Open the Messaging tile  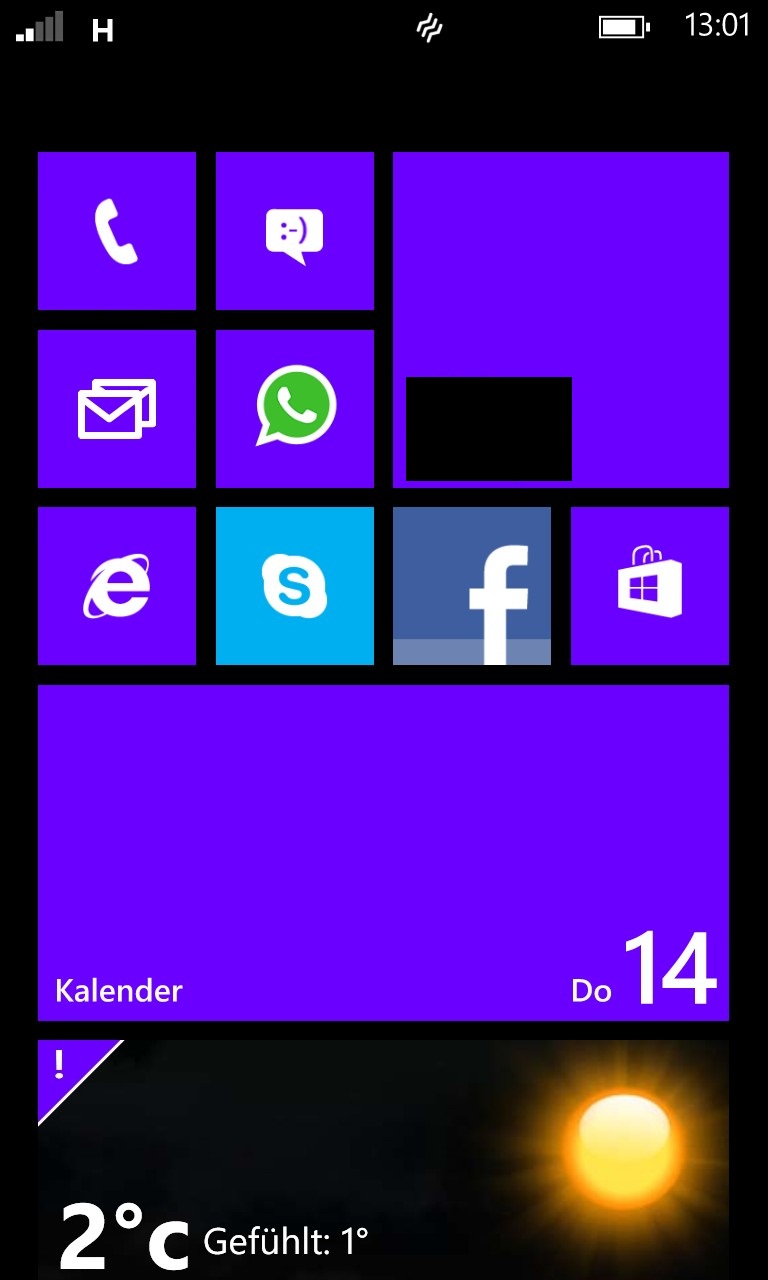pos(295,231)
